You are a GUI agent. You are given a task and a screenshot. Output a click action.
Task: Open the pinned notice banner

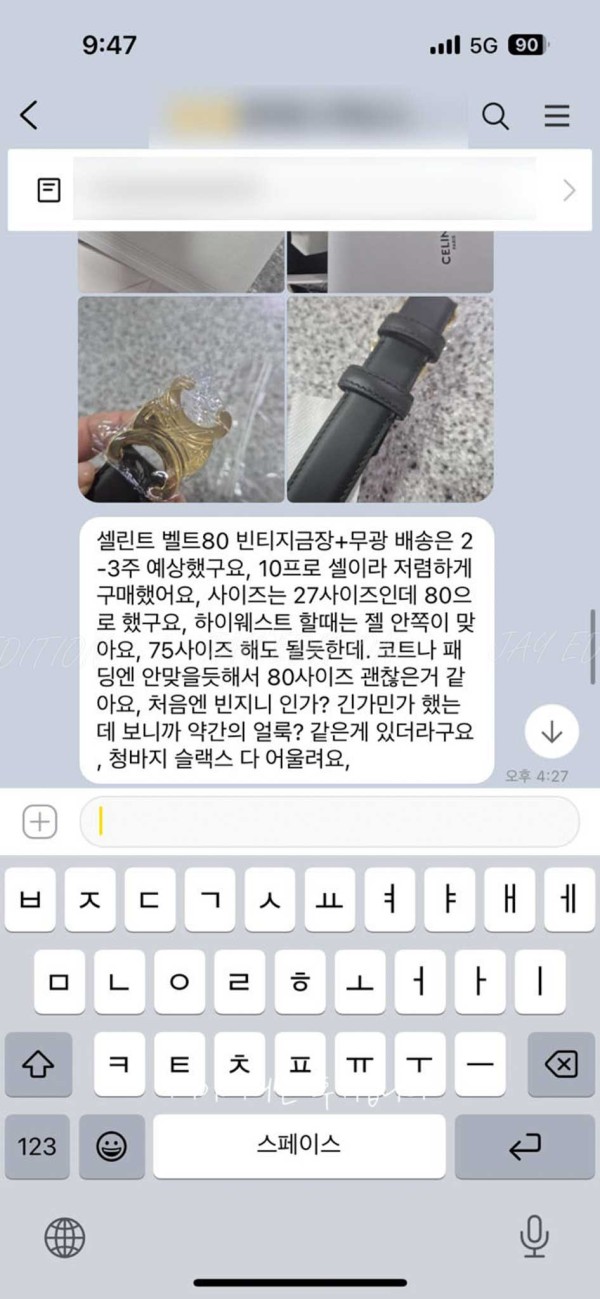(300, 190)
